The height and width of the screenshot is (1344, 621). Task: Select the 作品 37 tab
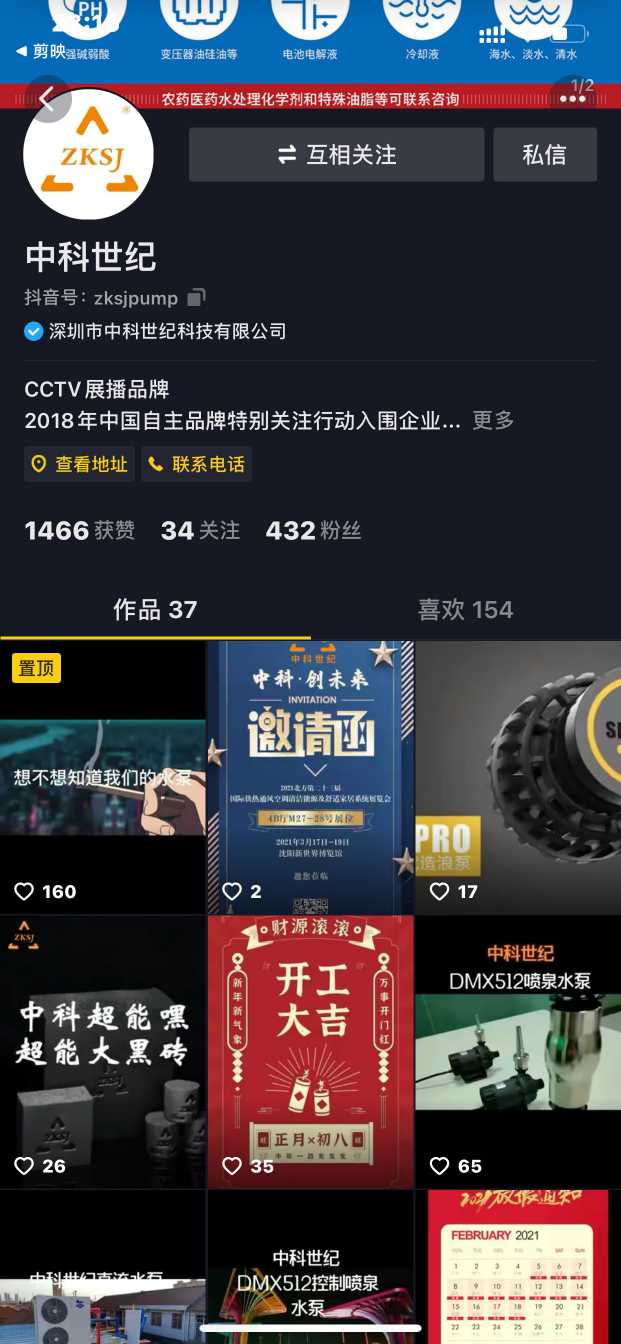point(155,610)
